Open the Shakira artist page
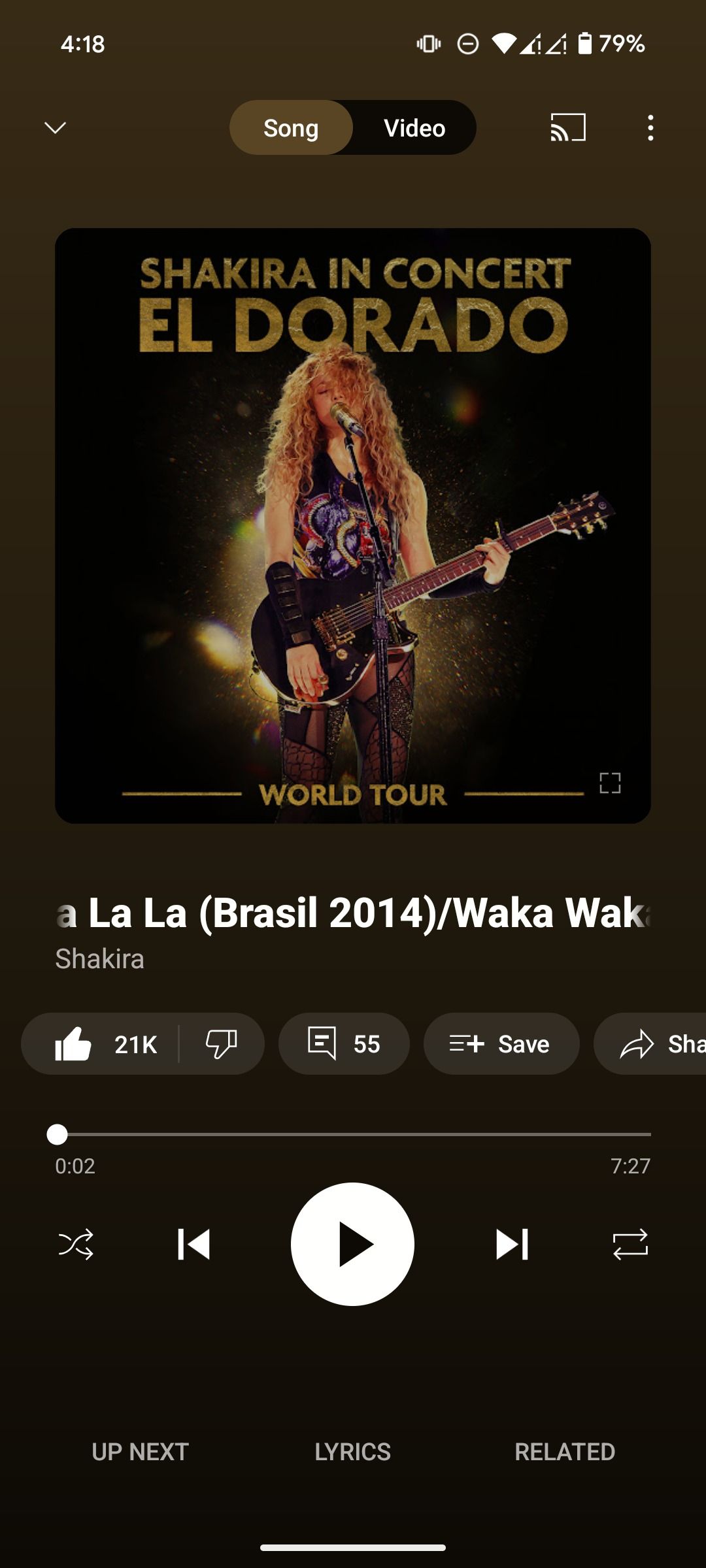This screenshot has width=706, height=1568. (x=99, y=959)
